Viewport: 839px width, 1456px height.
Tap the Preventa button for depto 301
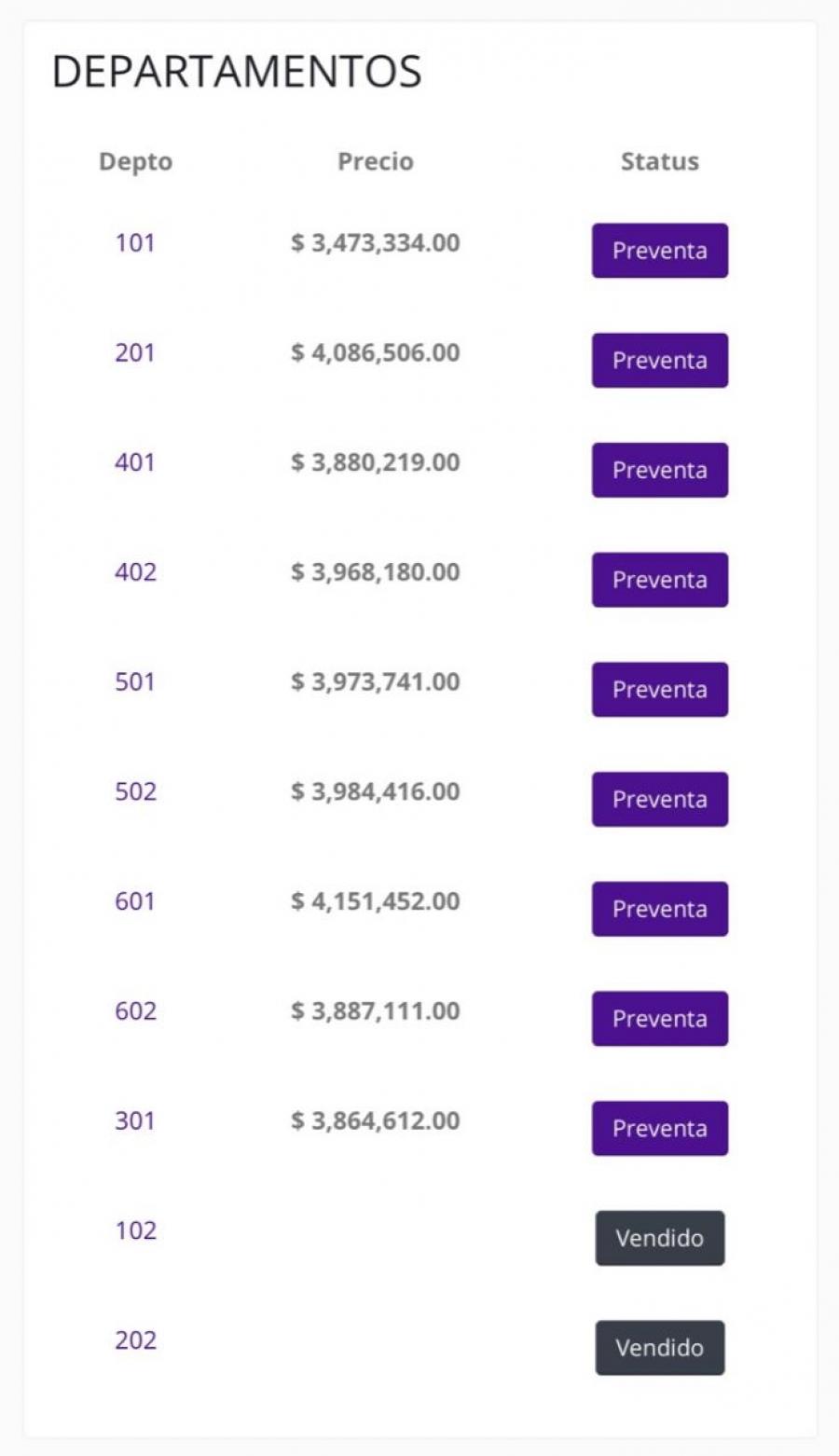pyautogui.click(x=660, y=1129)
